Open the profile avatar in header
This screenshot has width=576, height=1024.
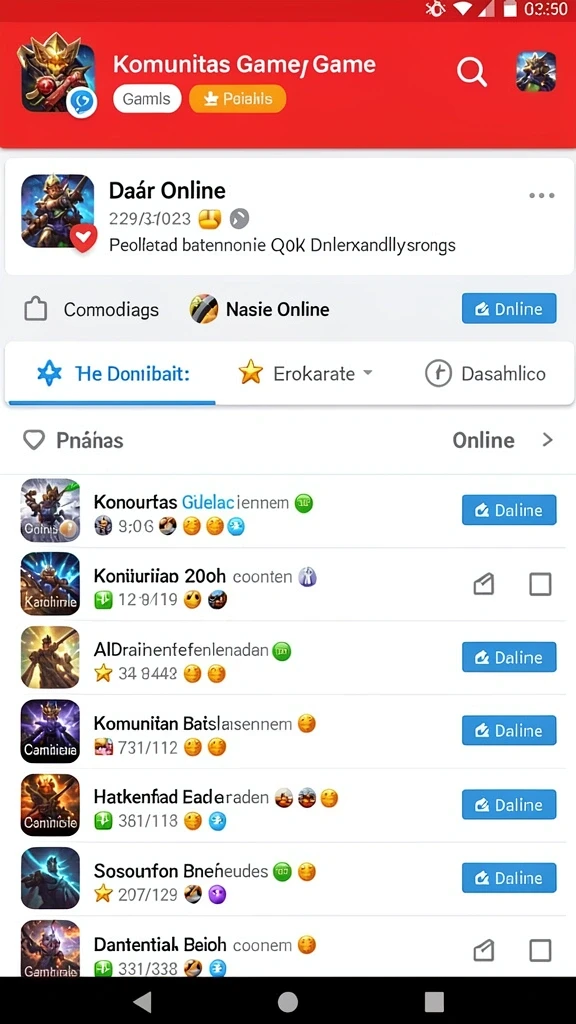[x=536, y=71]
